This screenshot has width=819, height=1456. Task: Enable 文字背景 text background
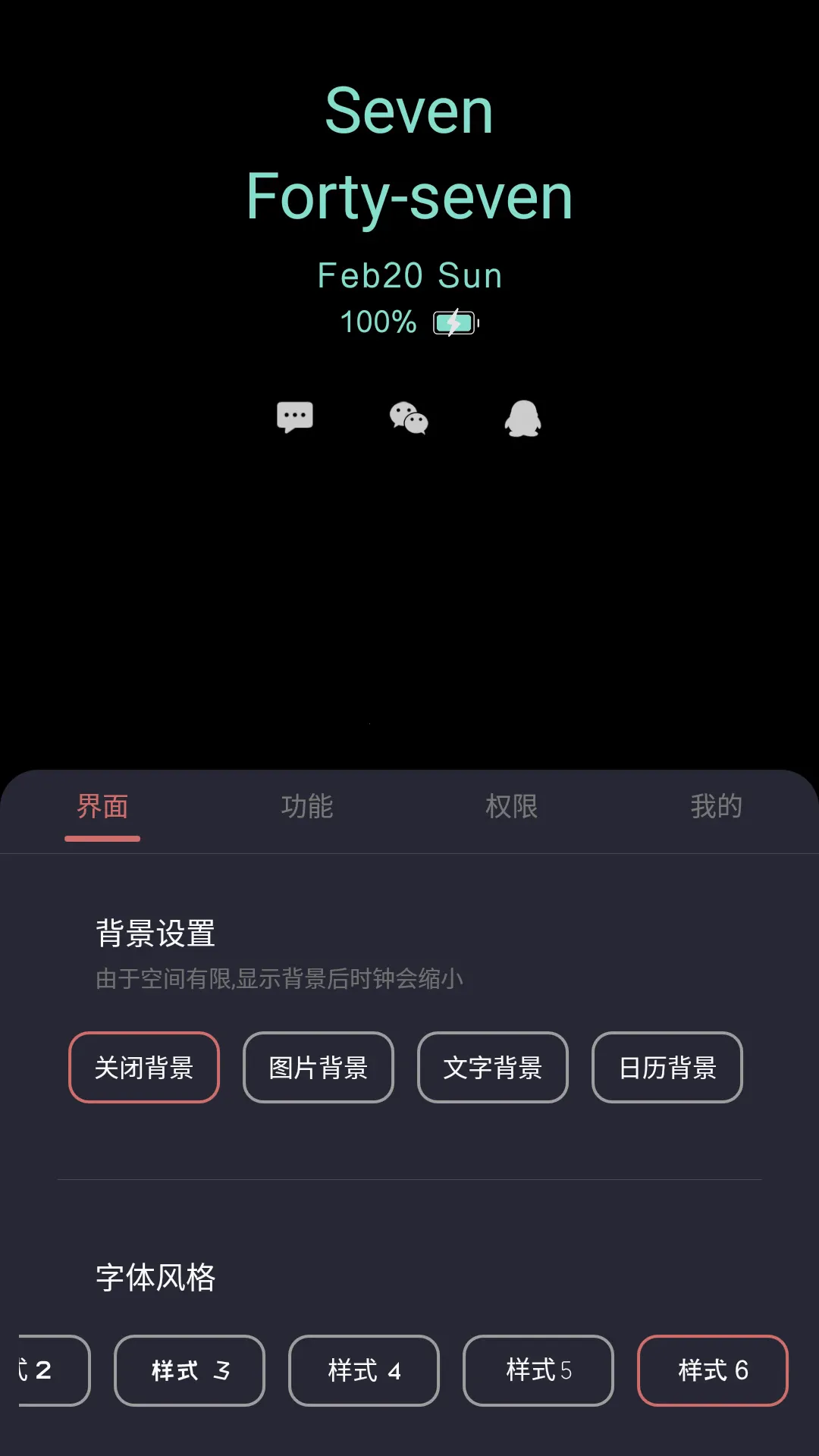click(x=492, y=1068)
